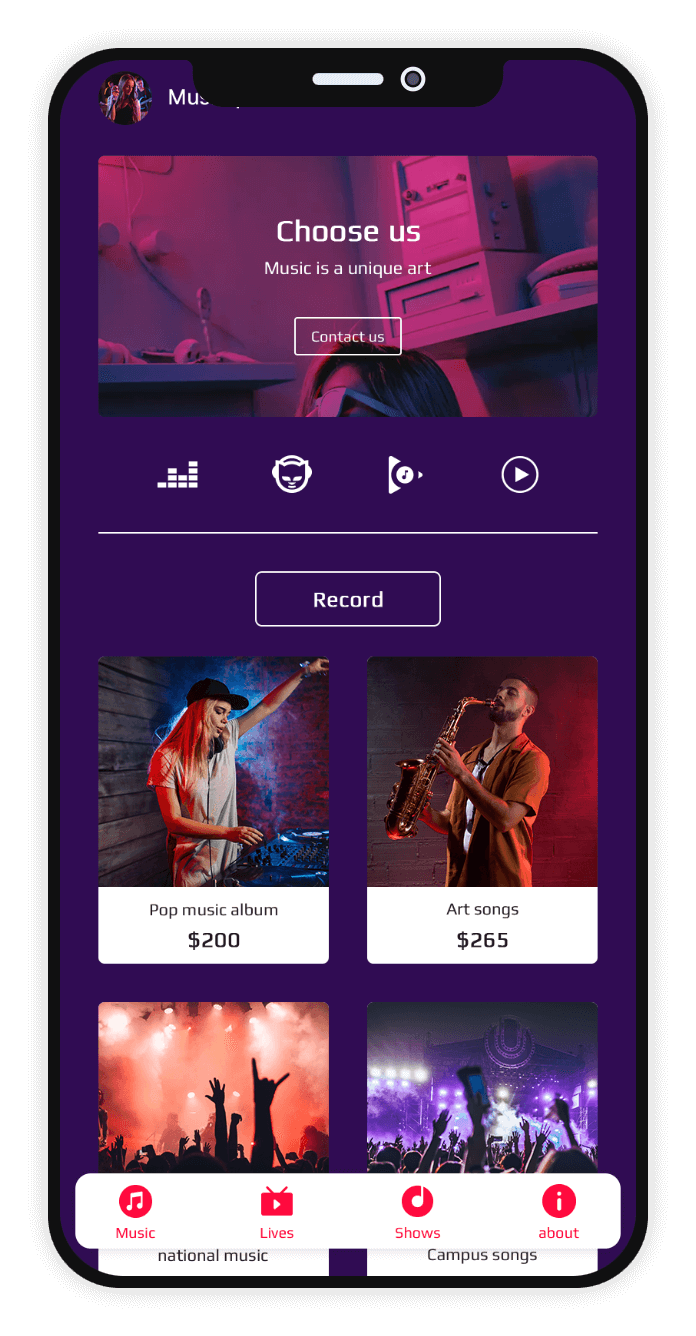Viewport: 696px width, 1336px height.
Task: Tap the music note play icon
Action: click(404, 474)
